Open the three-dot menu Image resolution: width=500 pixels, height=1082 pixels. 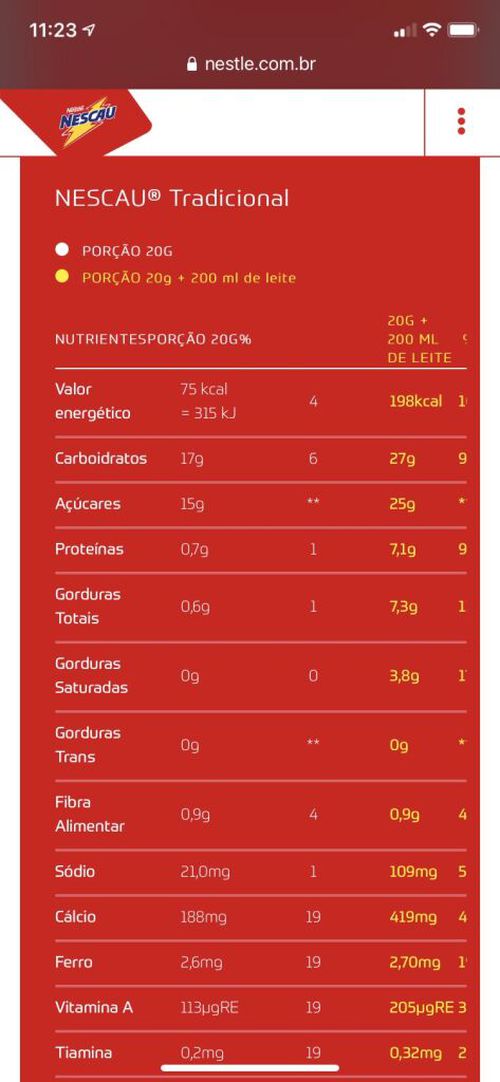click(x=461, y=122)
